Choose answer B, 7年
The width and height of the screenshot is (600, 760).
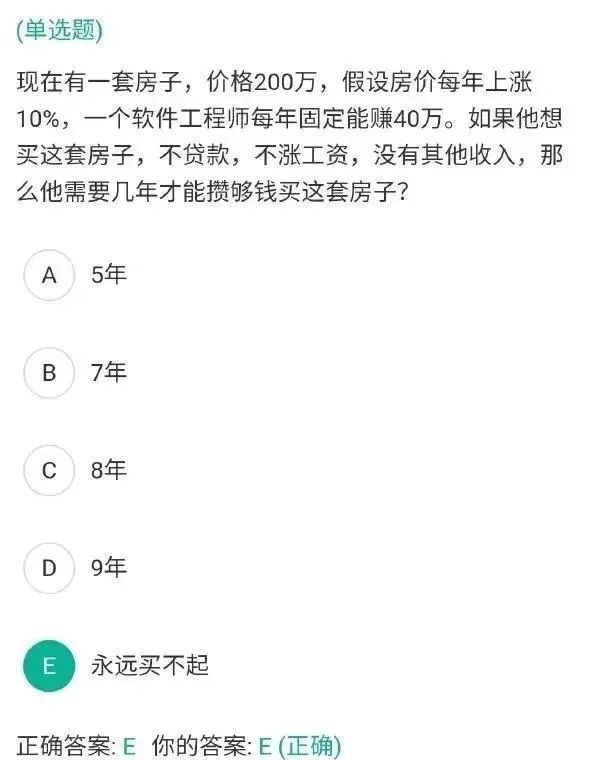click(x=50, y=373)
